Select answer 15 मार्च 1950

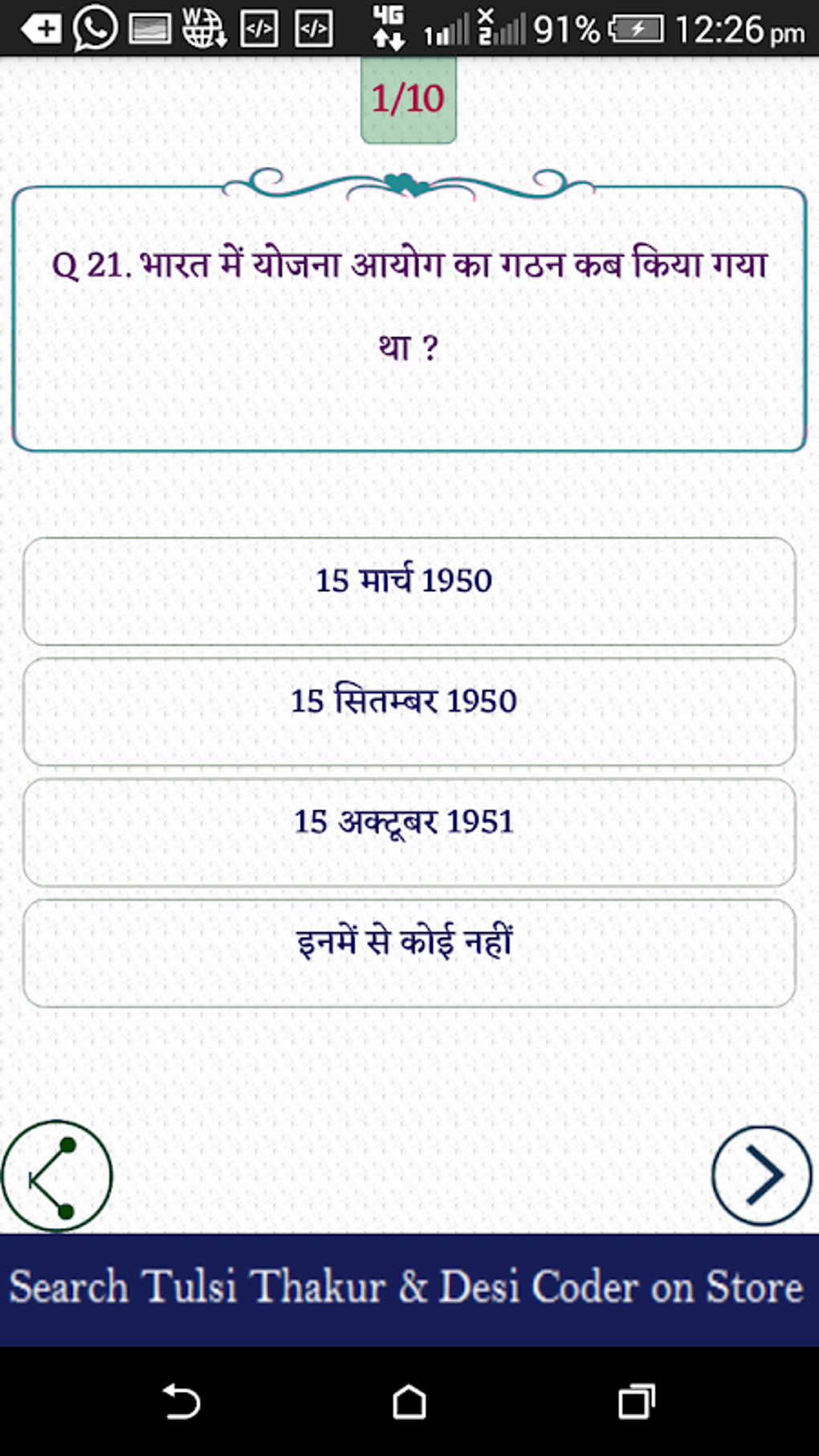(x=409, y=591)
